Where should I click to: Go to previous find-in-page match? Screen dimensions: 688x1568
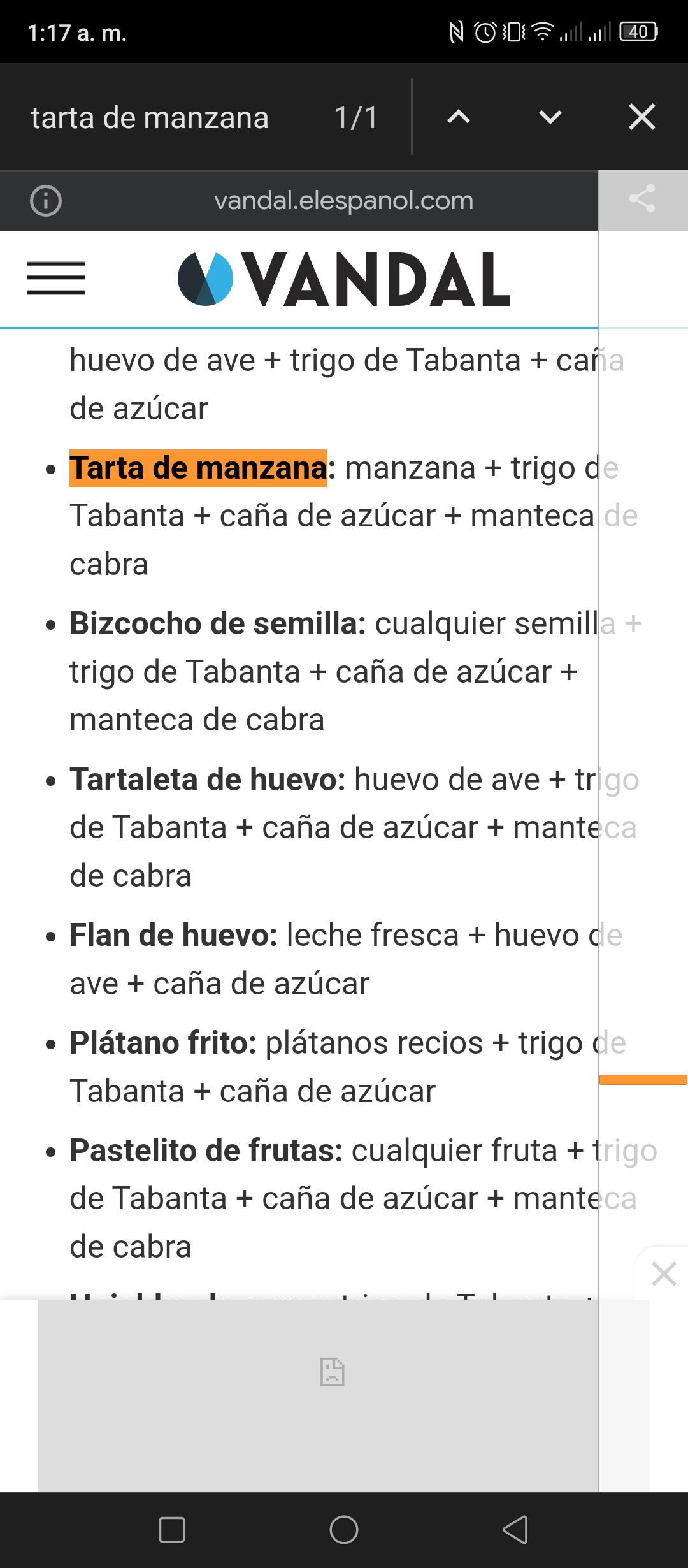pos(459,117)
